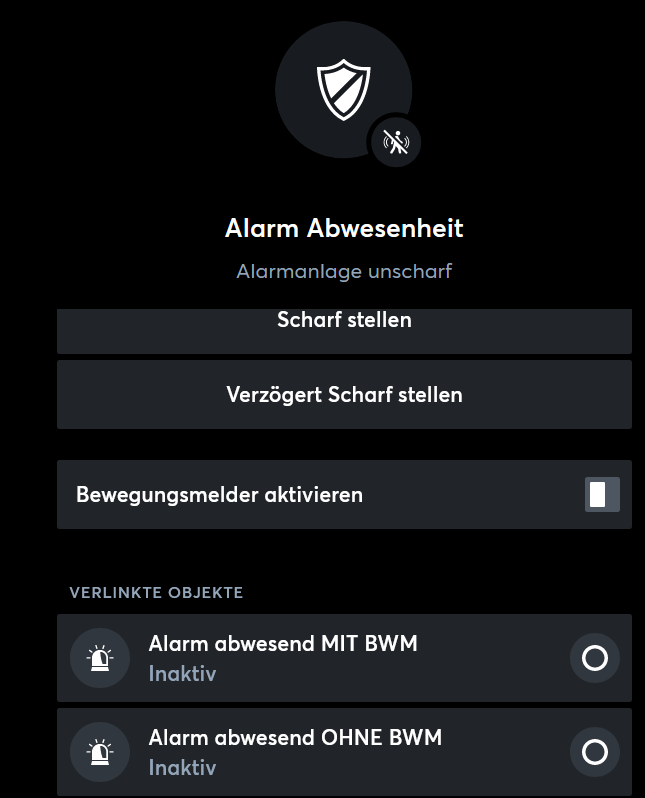Tap the circle button for MIT BWM

pyautogui.click(x=595, y=658)
